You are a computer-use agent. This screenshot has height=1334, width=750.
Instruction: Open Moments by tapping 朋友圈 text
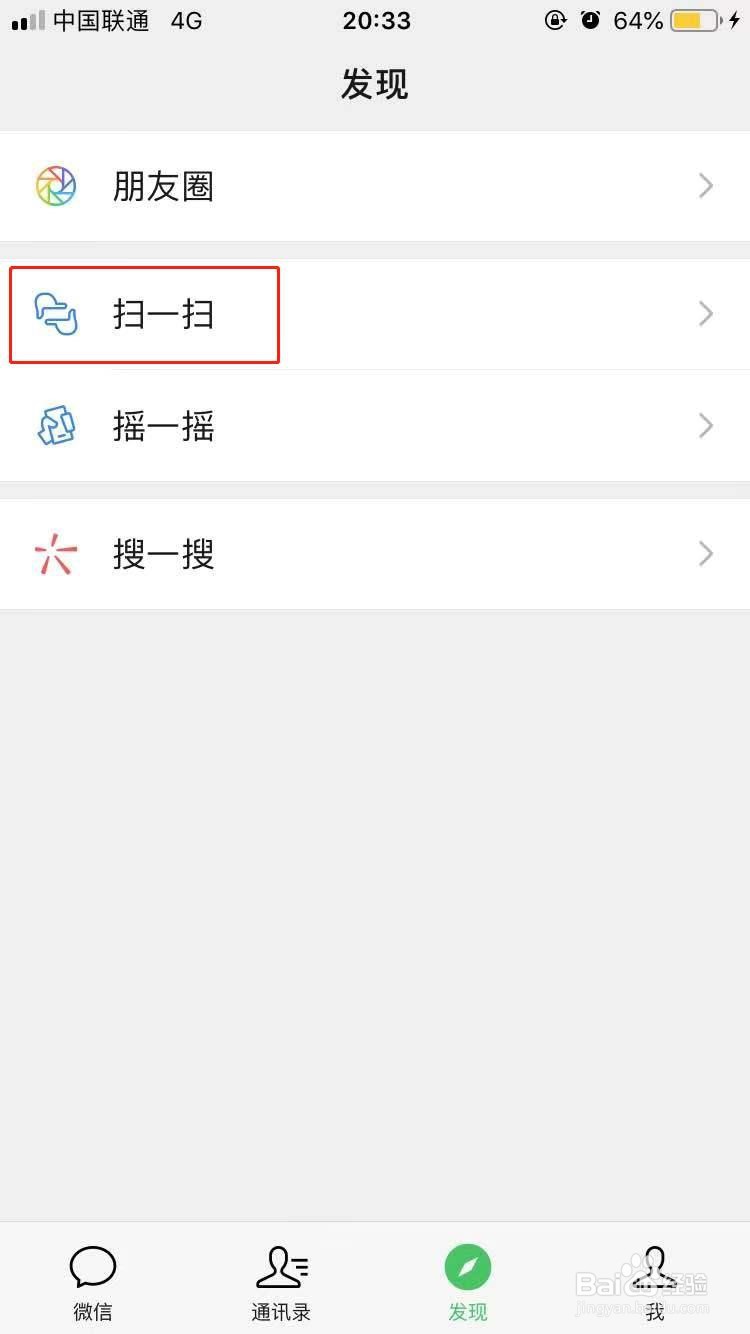[163, 186]
